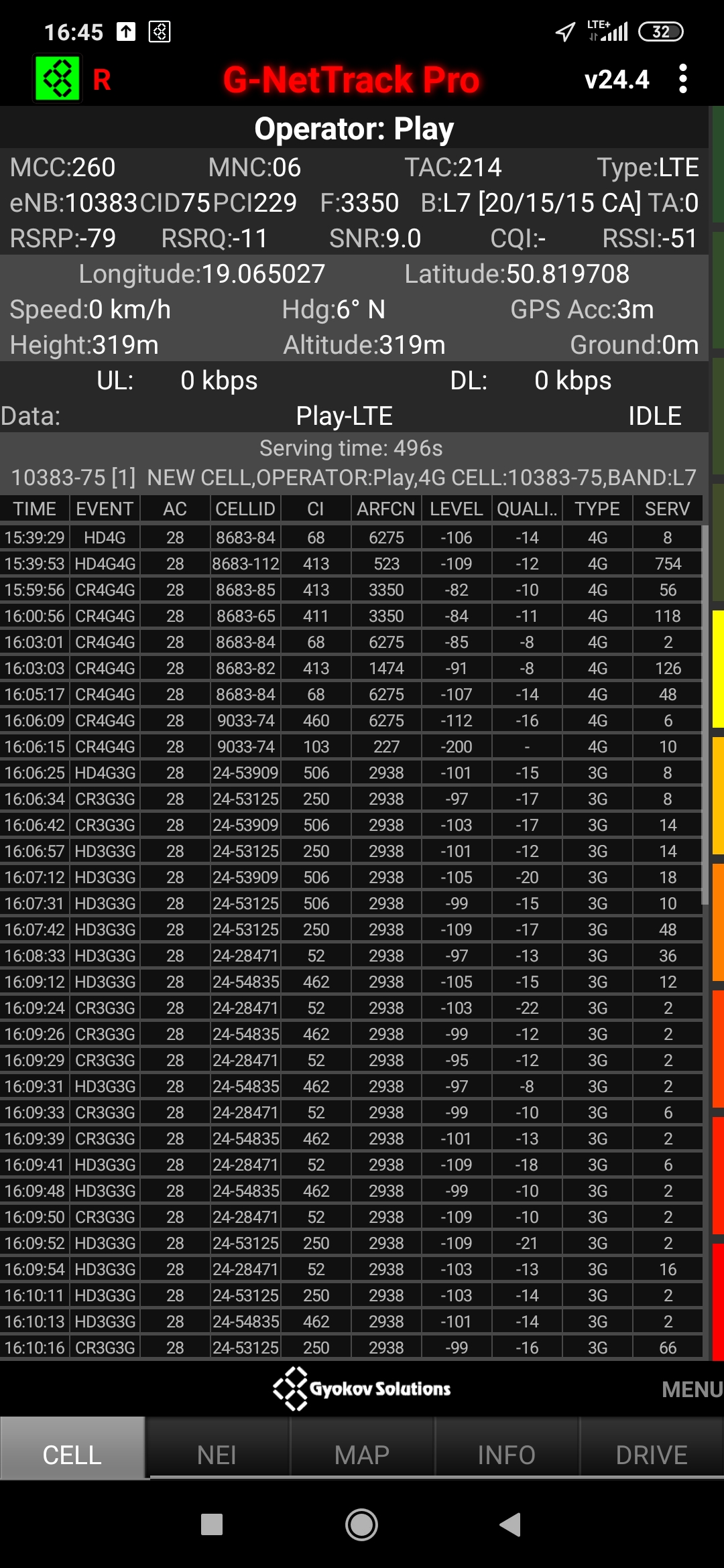Tap the system back button
The image size is (724, 1568).
point(510,1524)
